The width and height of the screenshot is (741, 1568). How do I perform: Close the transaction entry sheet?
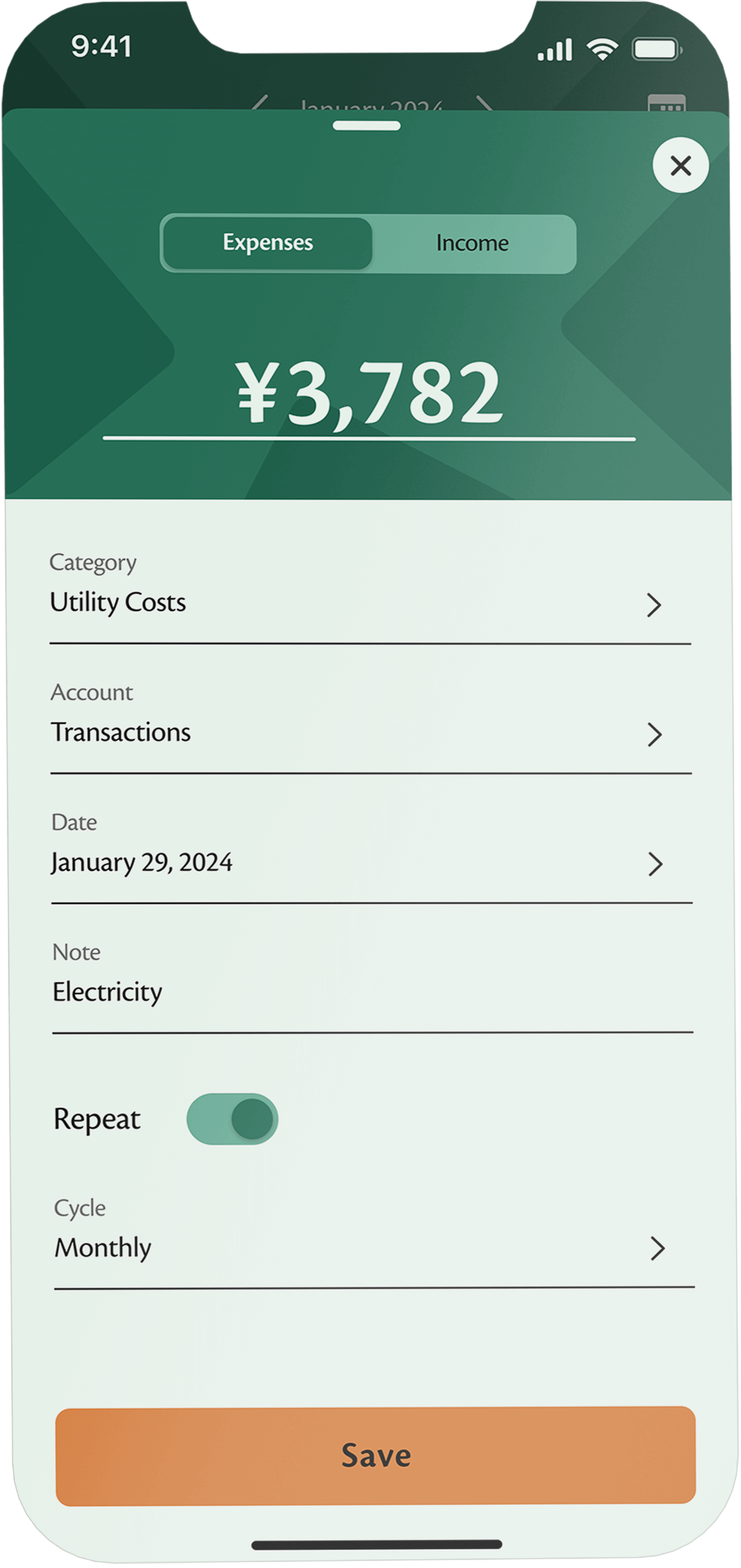point(680,165)
